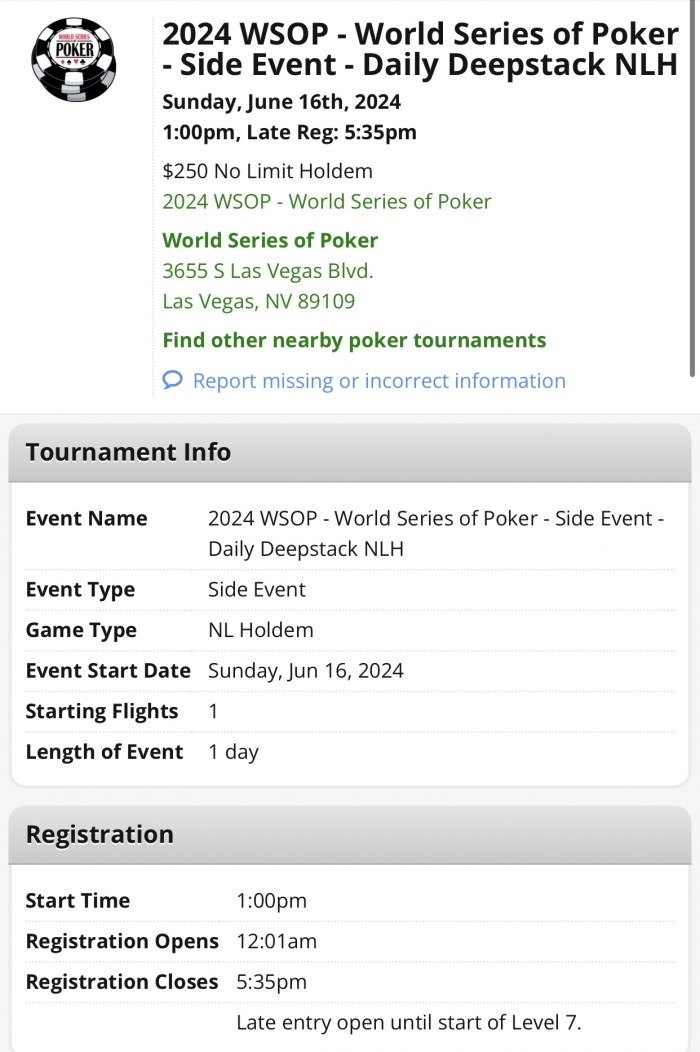
Task: Open the 3655 S Las Vegas Blvd address
Action: [267, 270]
